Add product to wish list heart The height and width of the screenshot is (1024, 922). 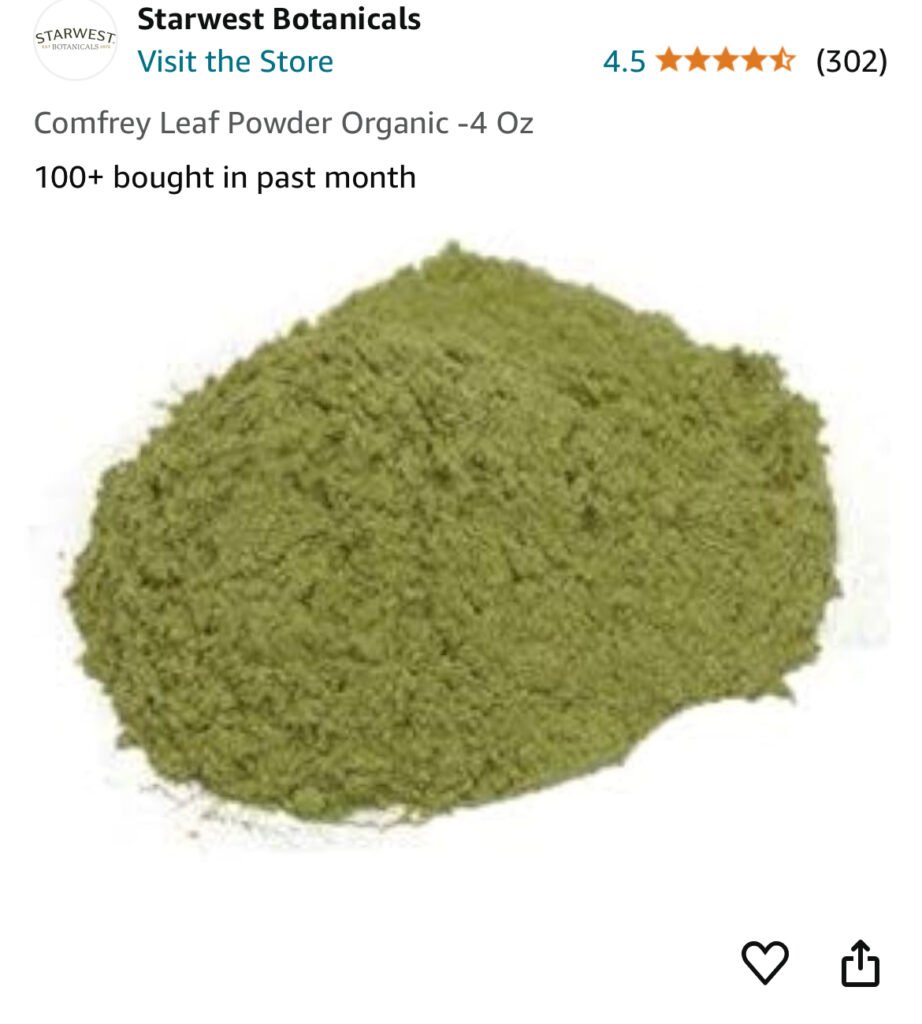coord(765,963)
